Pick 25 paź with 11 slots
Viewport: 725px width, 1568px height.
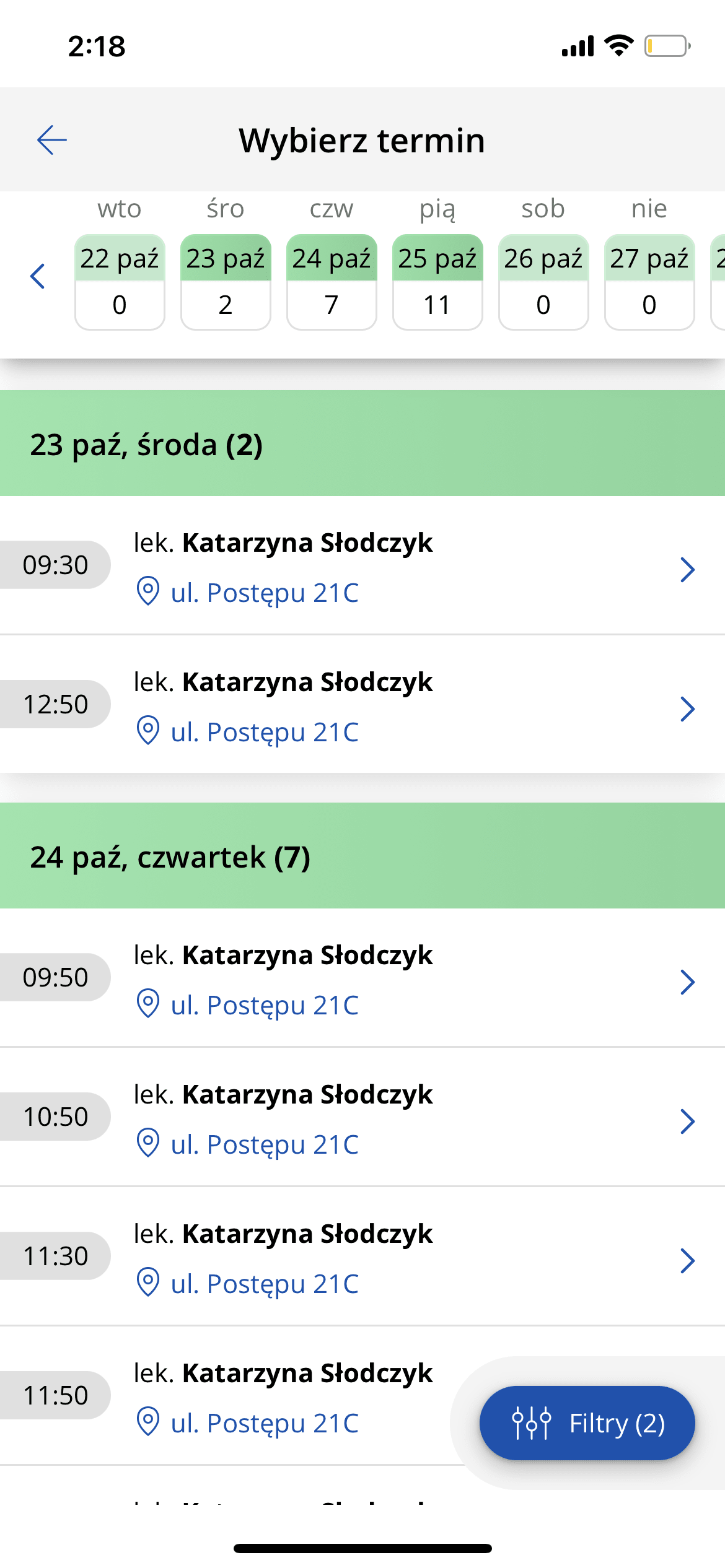437,282
